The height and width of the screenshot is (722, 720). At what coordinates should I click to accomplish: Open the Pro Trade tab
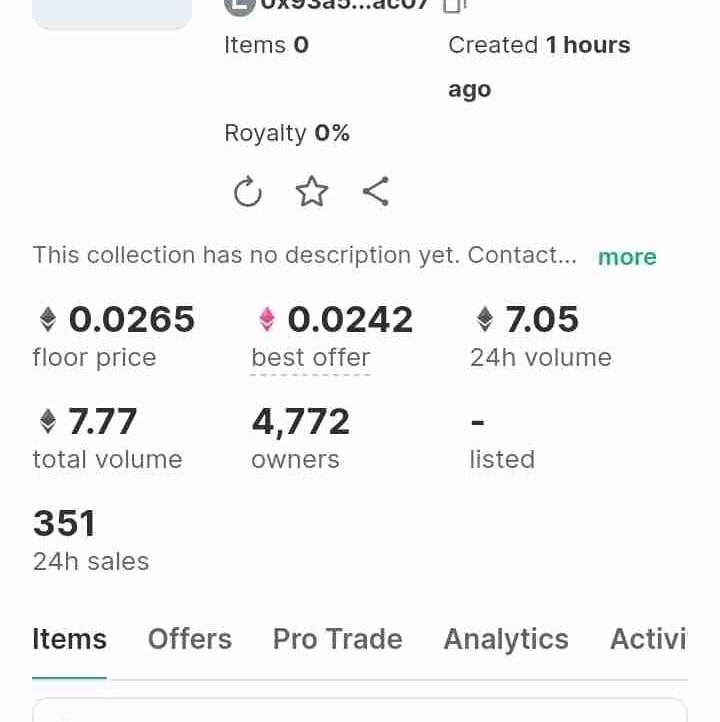pyautogui.click(x=338, y=639)
